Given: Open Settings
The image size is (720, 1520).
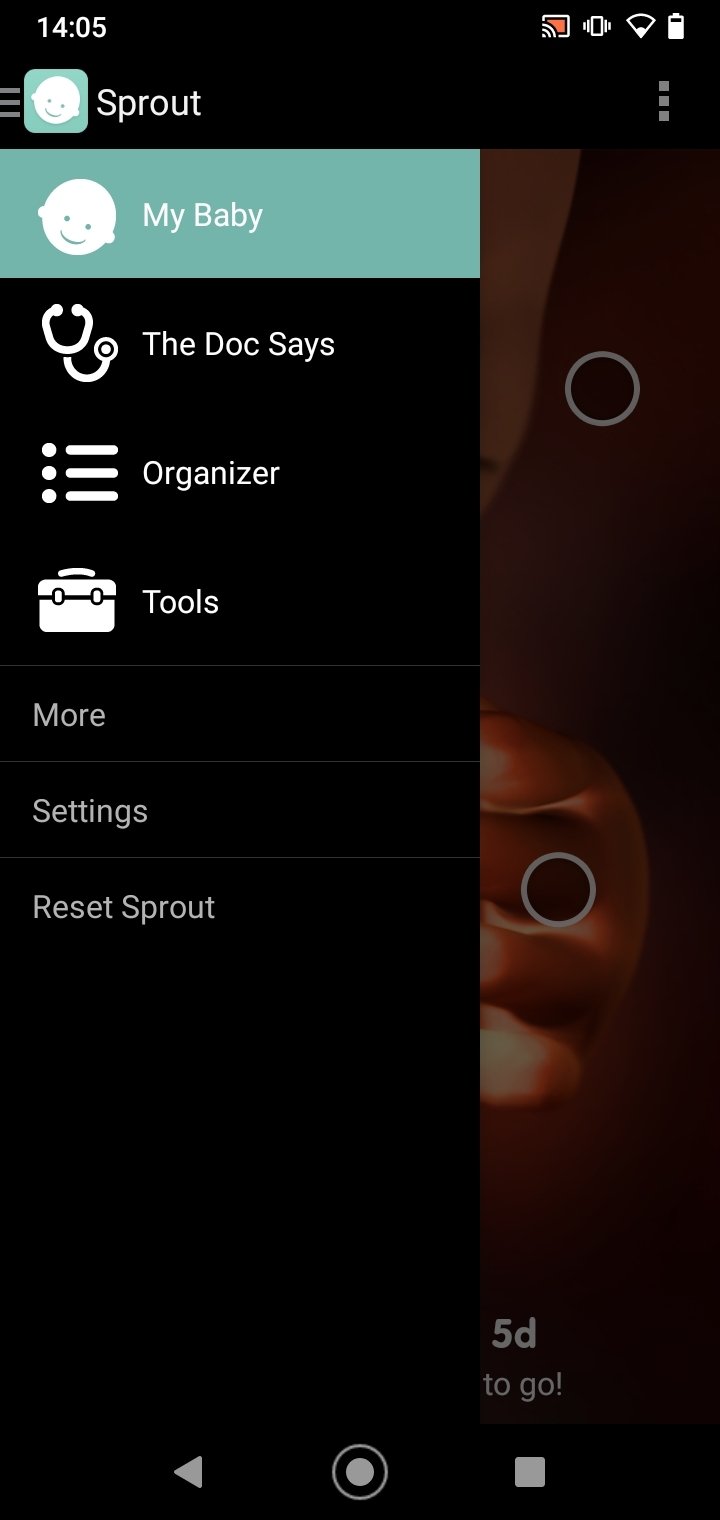Looking at the screenshot, I should click(240, 810).
